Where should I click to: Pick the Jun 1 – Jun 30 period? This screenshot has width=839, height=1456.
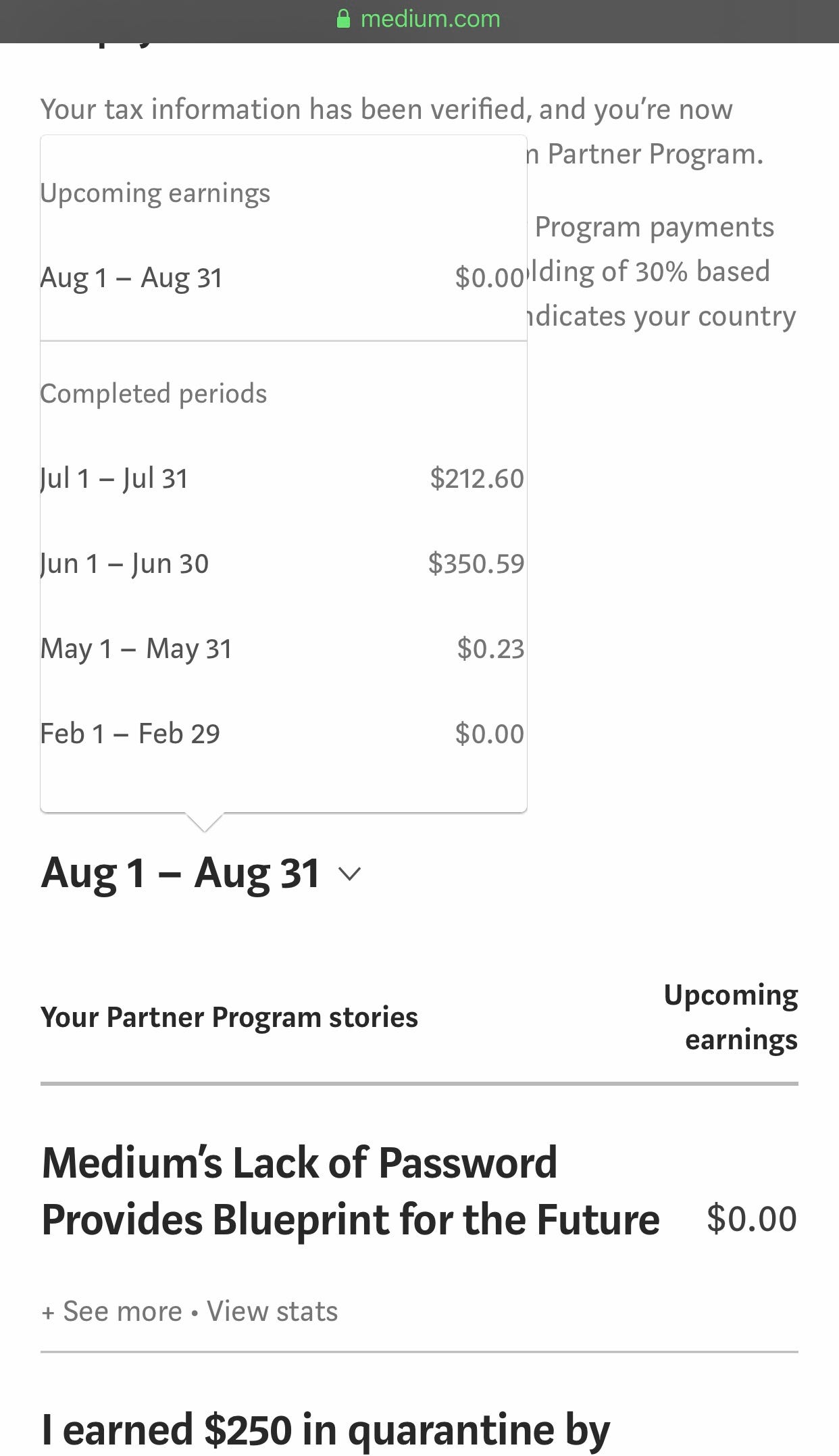point(282,563)
